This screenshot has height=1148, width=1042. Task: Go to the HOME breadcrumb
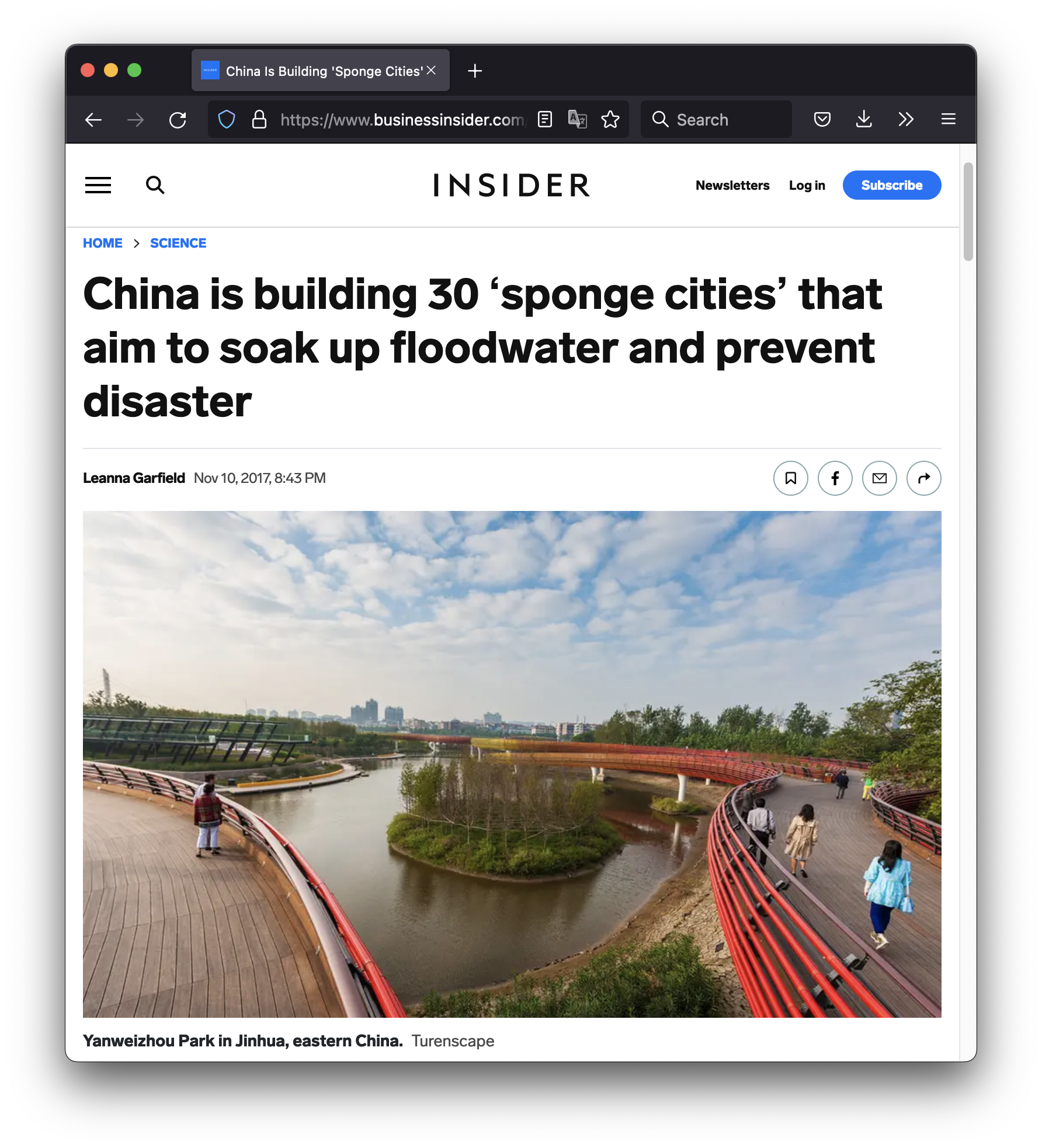pos(103,243)
